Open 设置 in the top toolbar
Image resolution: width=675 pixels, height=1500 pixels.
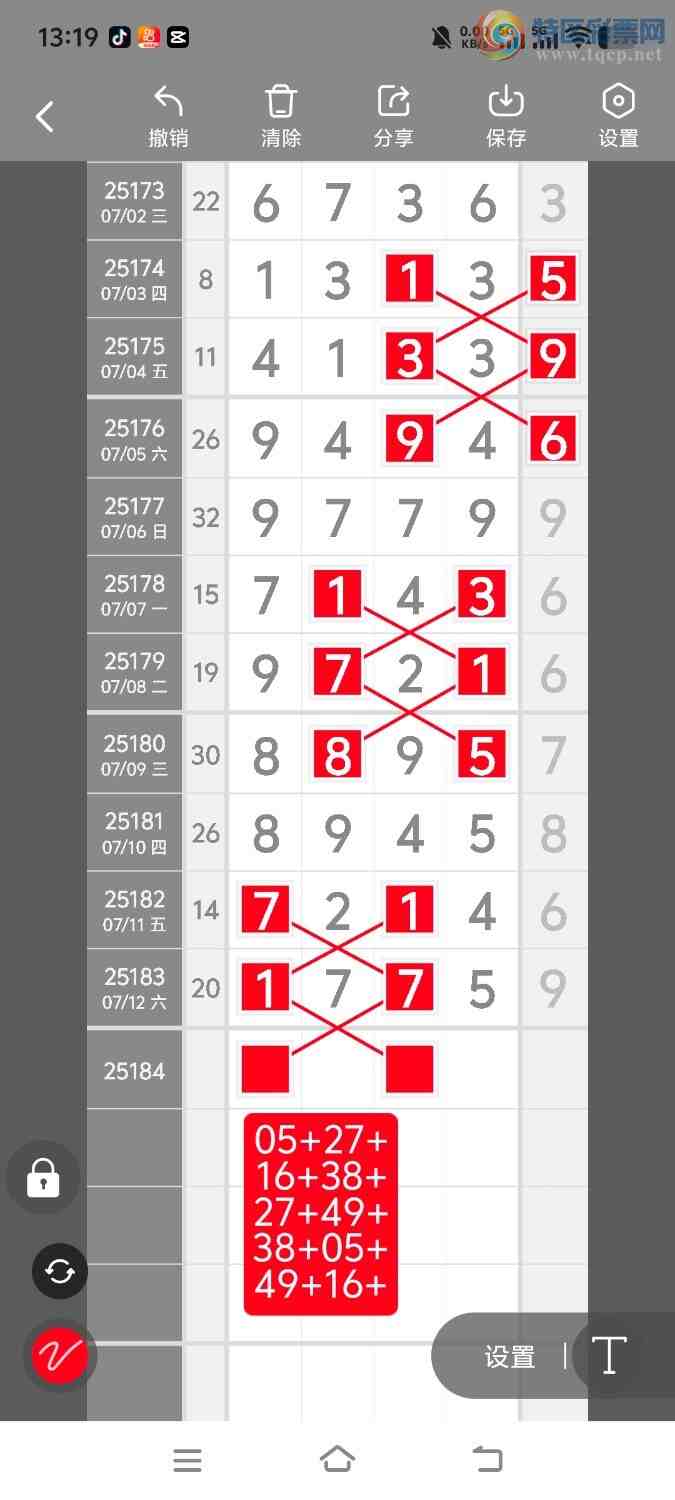[618, 117]
